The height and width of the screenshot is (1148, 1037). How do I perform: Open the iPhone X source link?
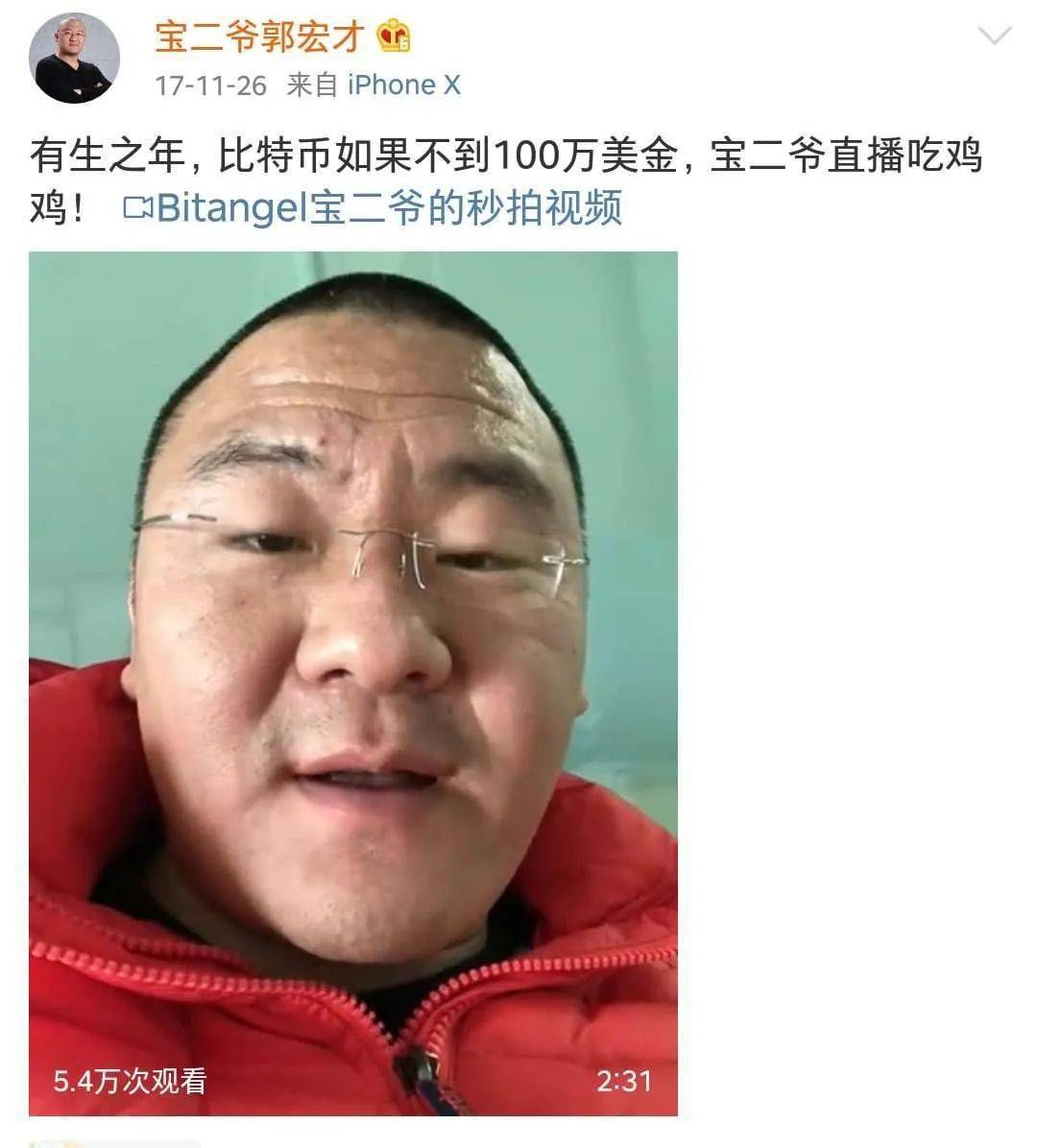pos(403,85)
